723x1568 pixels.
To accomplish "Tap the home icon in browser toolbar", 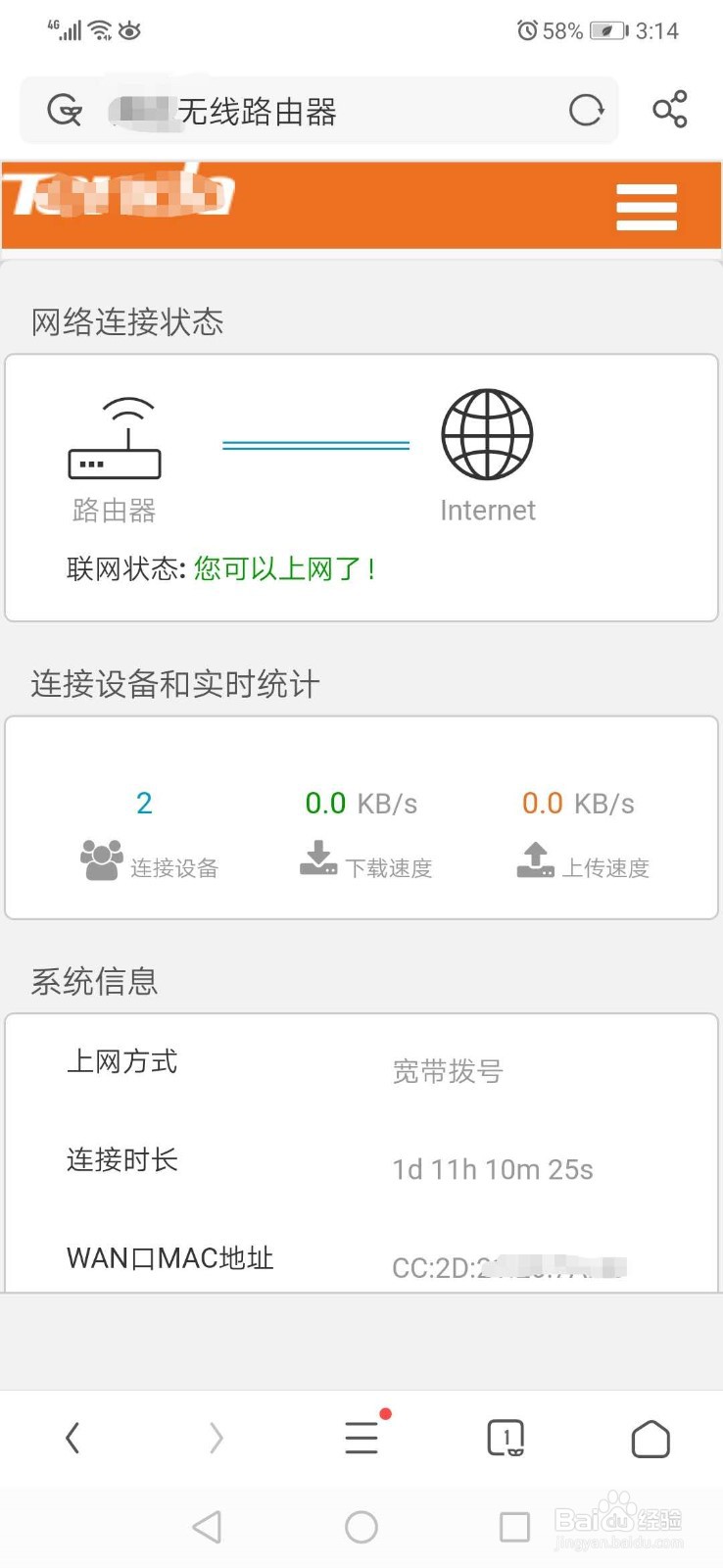I will coord(651,1438).
